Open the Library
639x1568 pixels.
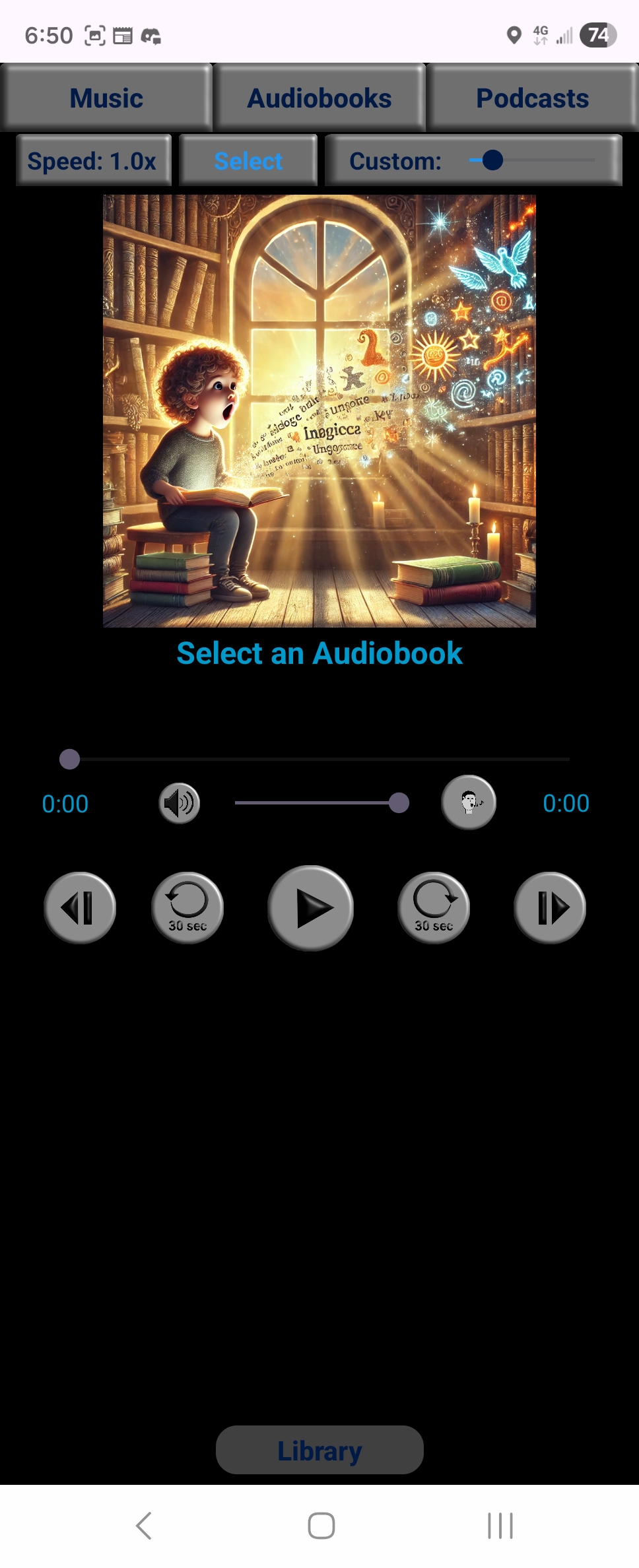tap(319, 1450)
